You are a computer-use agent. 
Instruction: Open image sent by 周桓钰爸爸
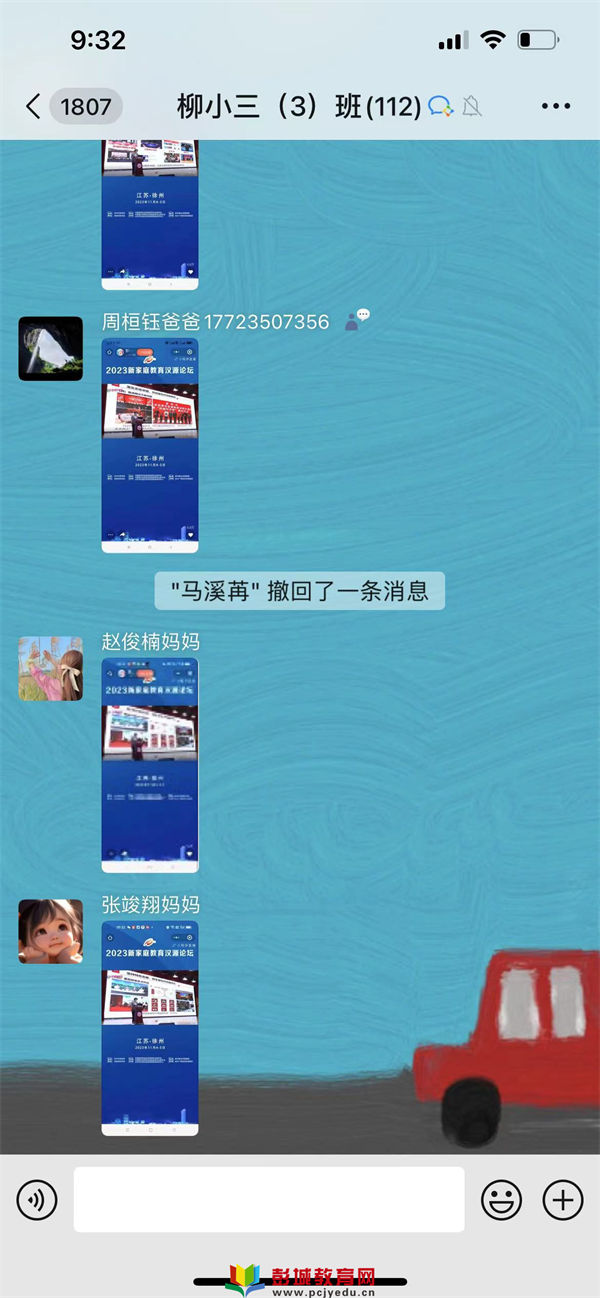pos(150,445)
